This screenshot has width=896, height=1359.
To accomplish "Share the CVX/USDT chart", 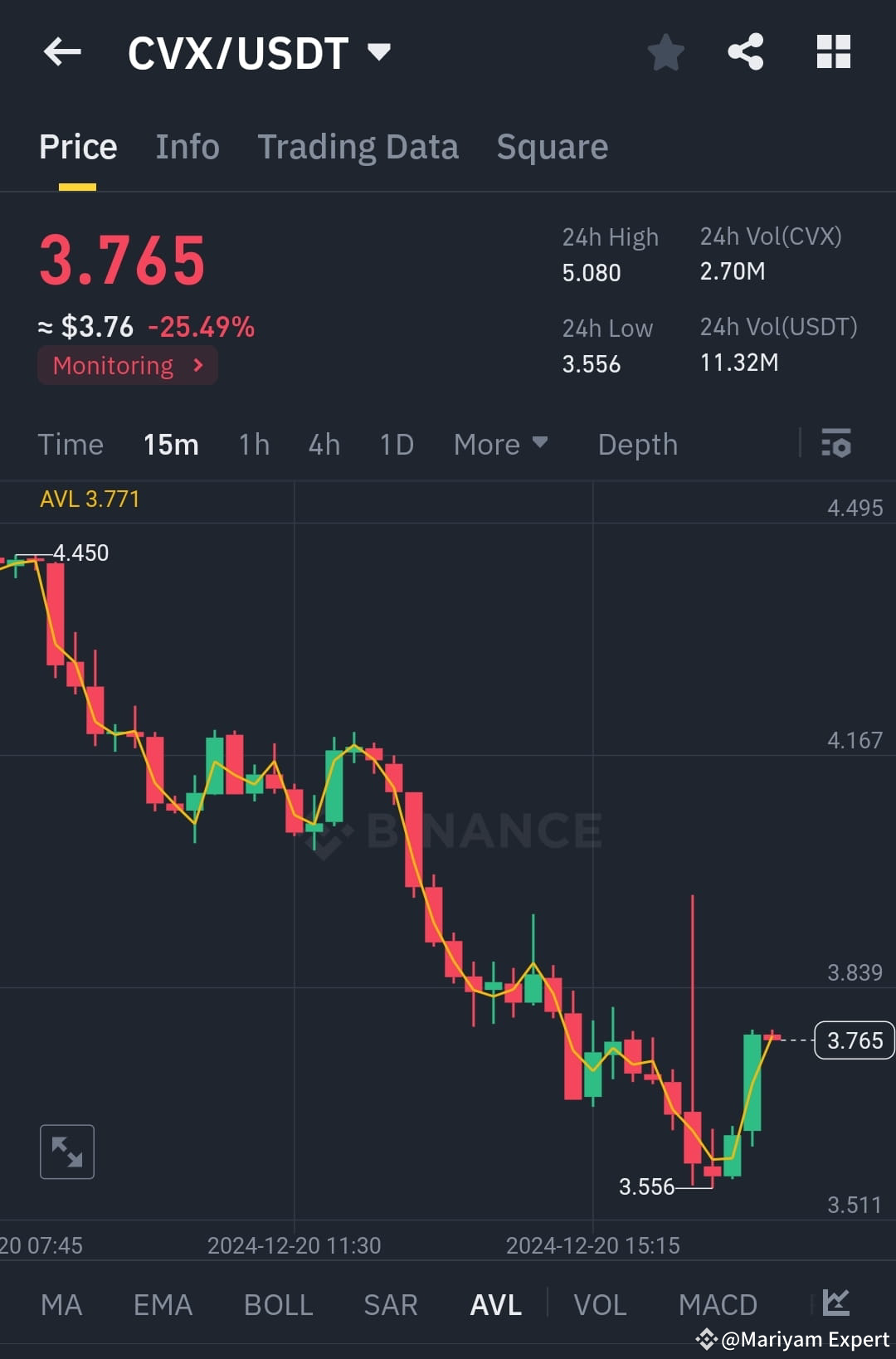I will tap(745, 51).
